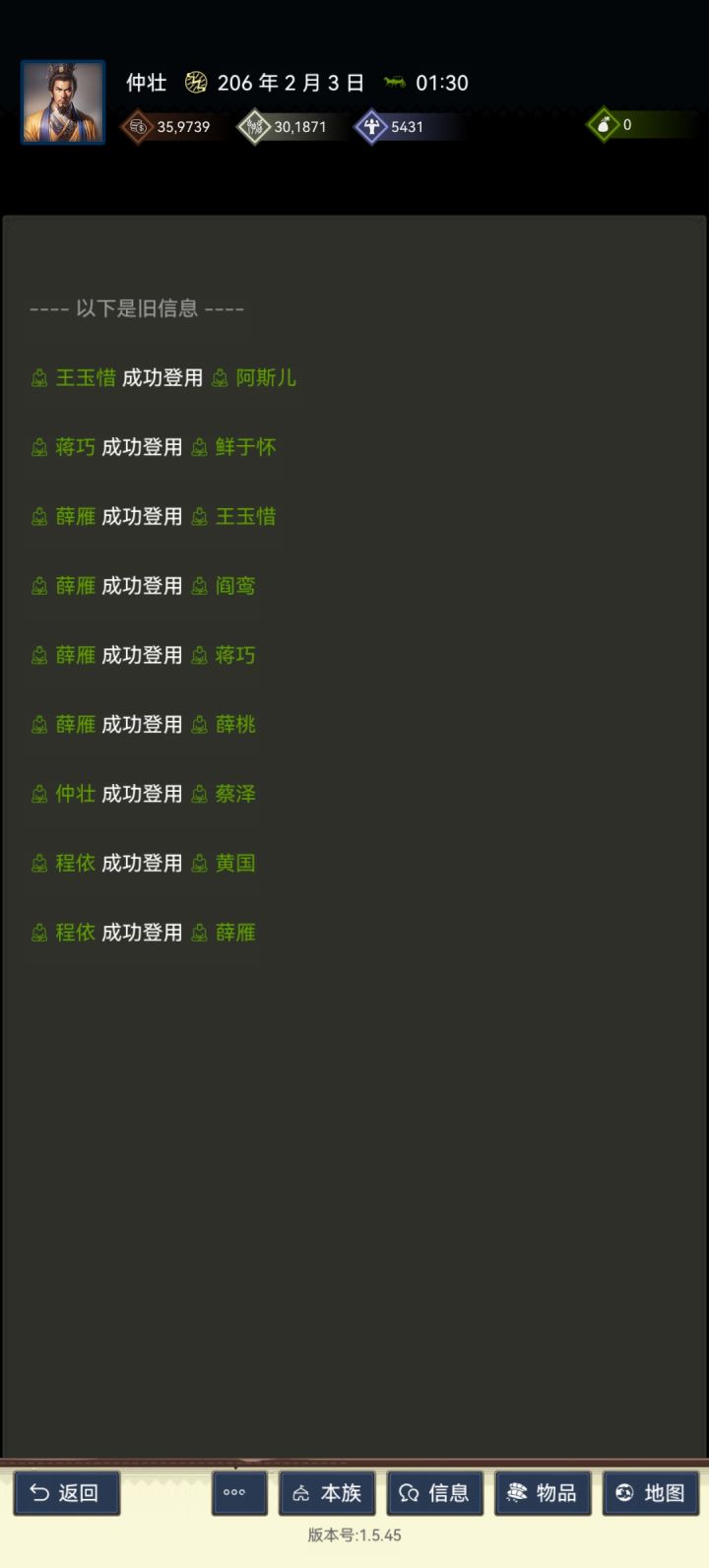This screenshot has width=709, height=1568.
Task: Open the more options ooo button
Action: 237,1493
